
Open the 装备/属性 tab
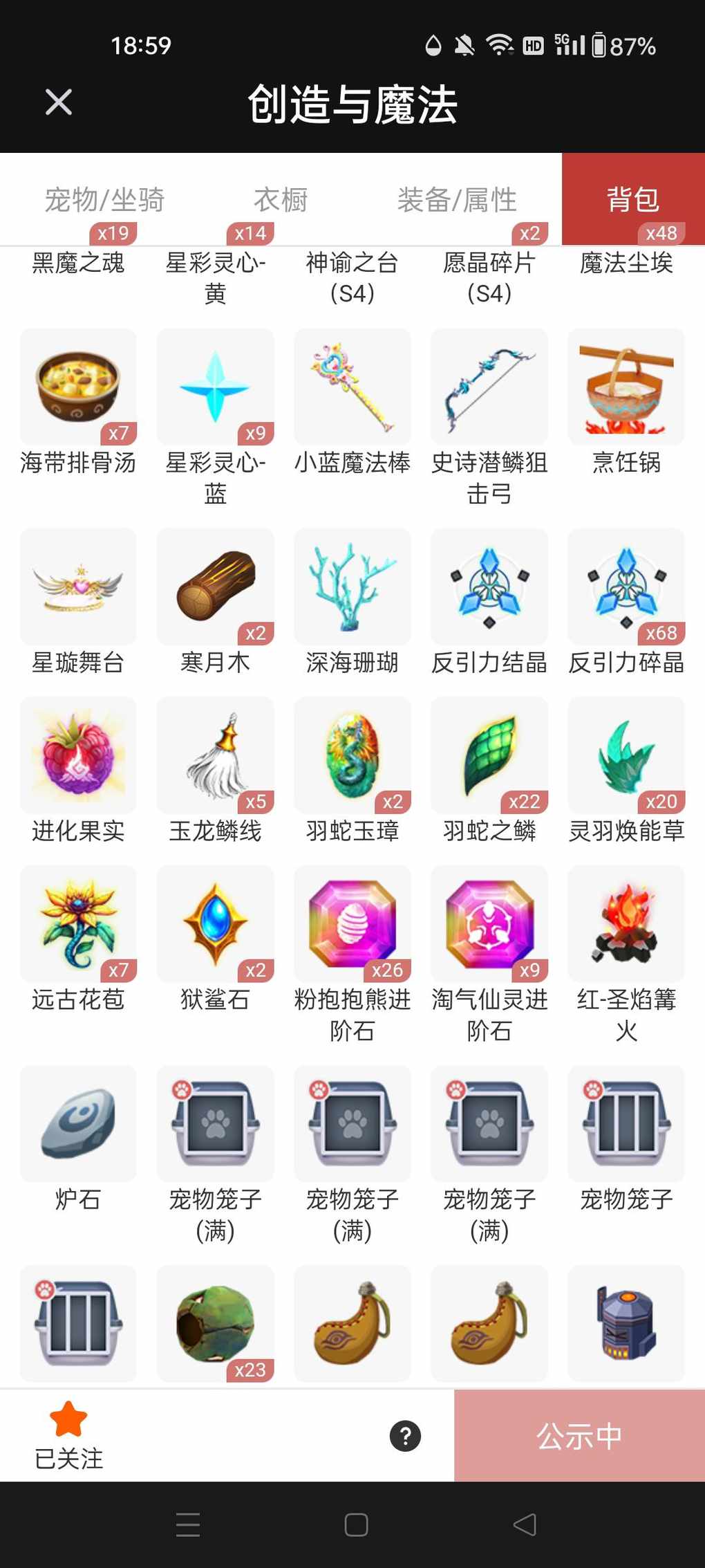pos(457,200)
